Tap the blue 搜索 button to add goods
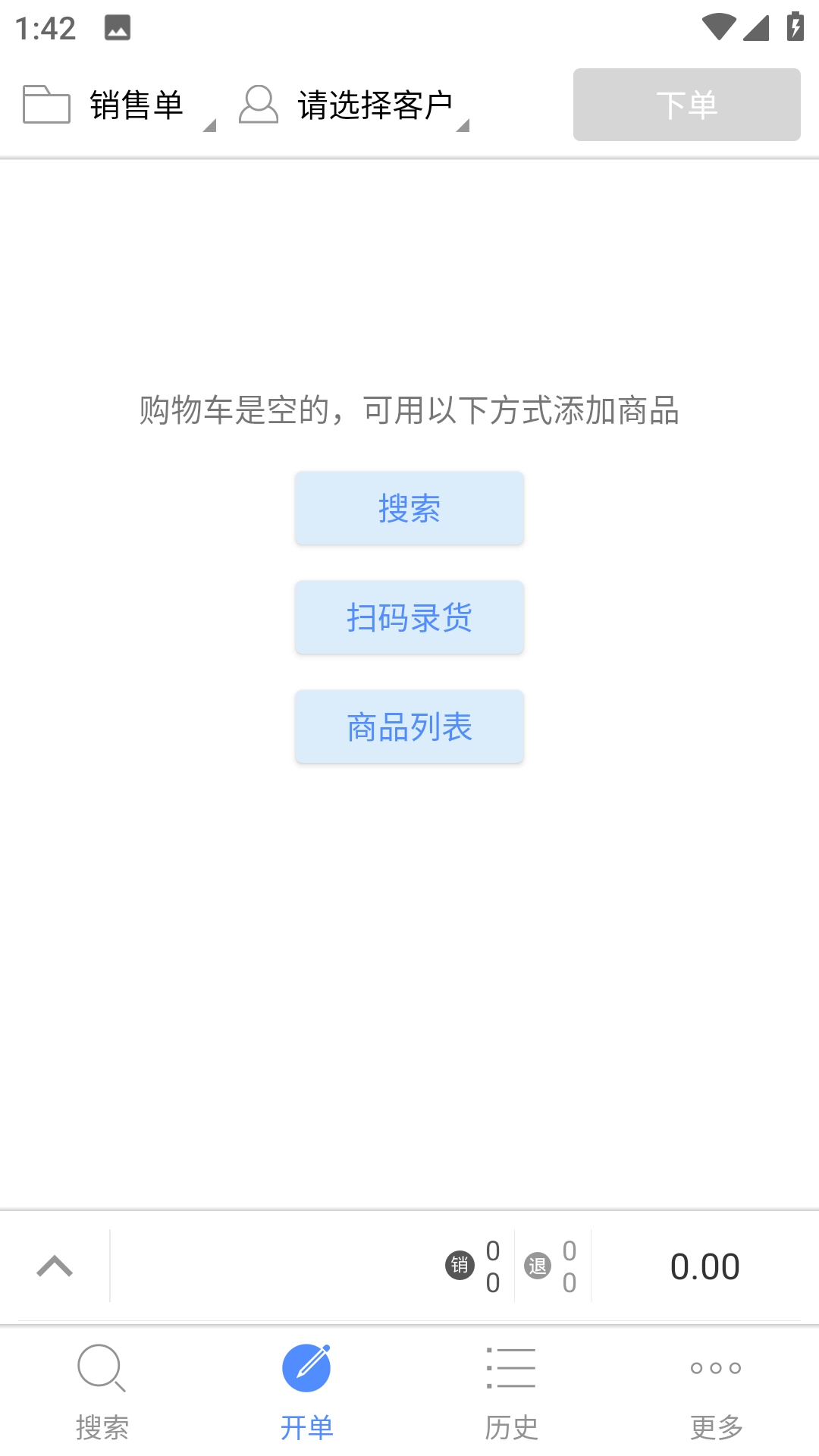 409,508
